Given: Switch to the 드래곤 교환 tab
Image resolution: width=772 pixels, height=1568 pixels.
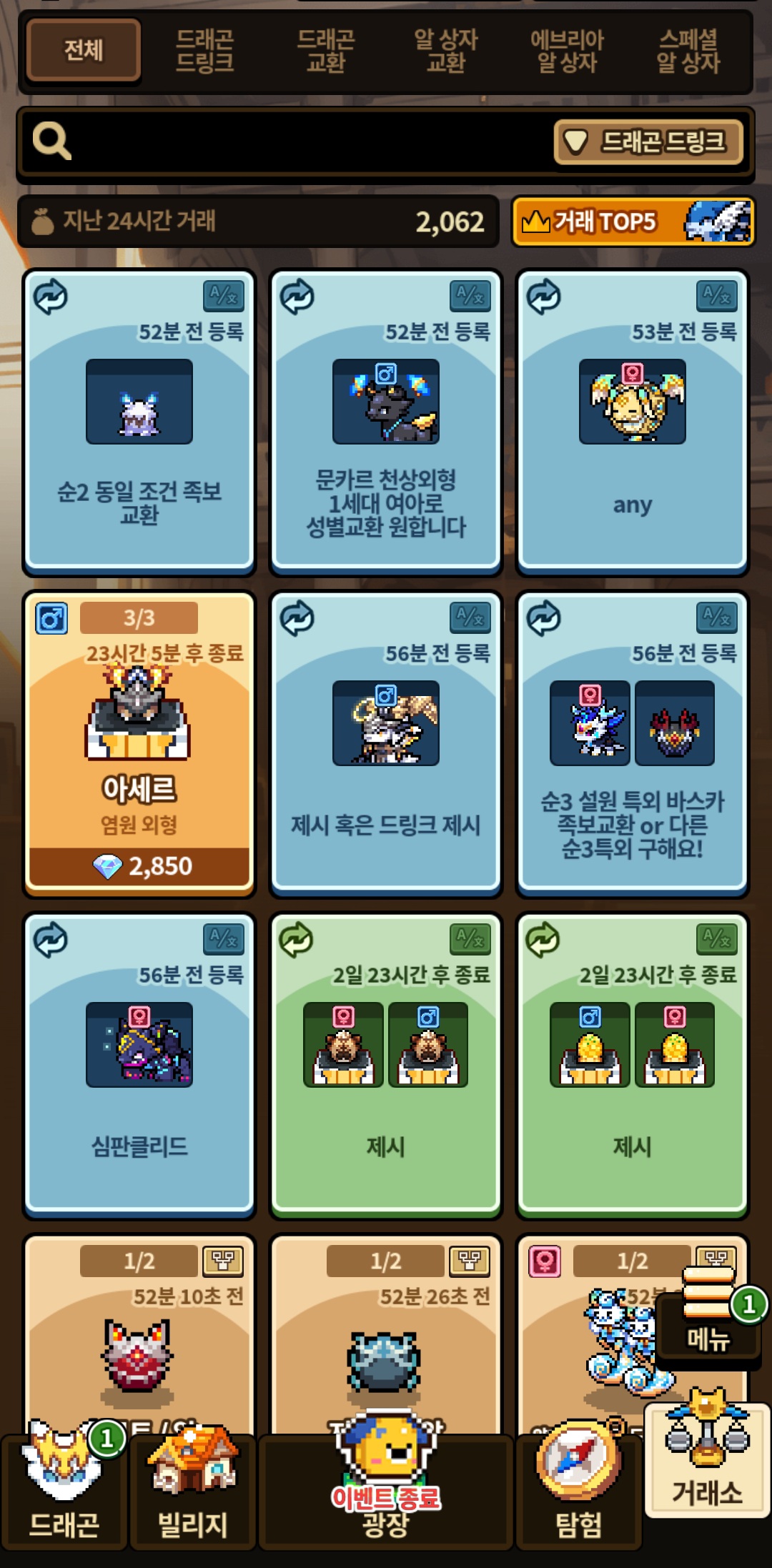Looking at the screenshot, I should coord(326,50).
